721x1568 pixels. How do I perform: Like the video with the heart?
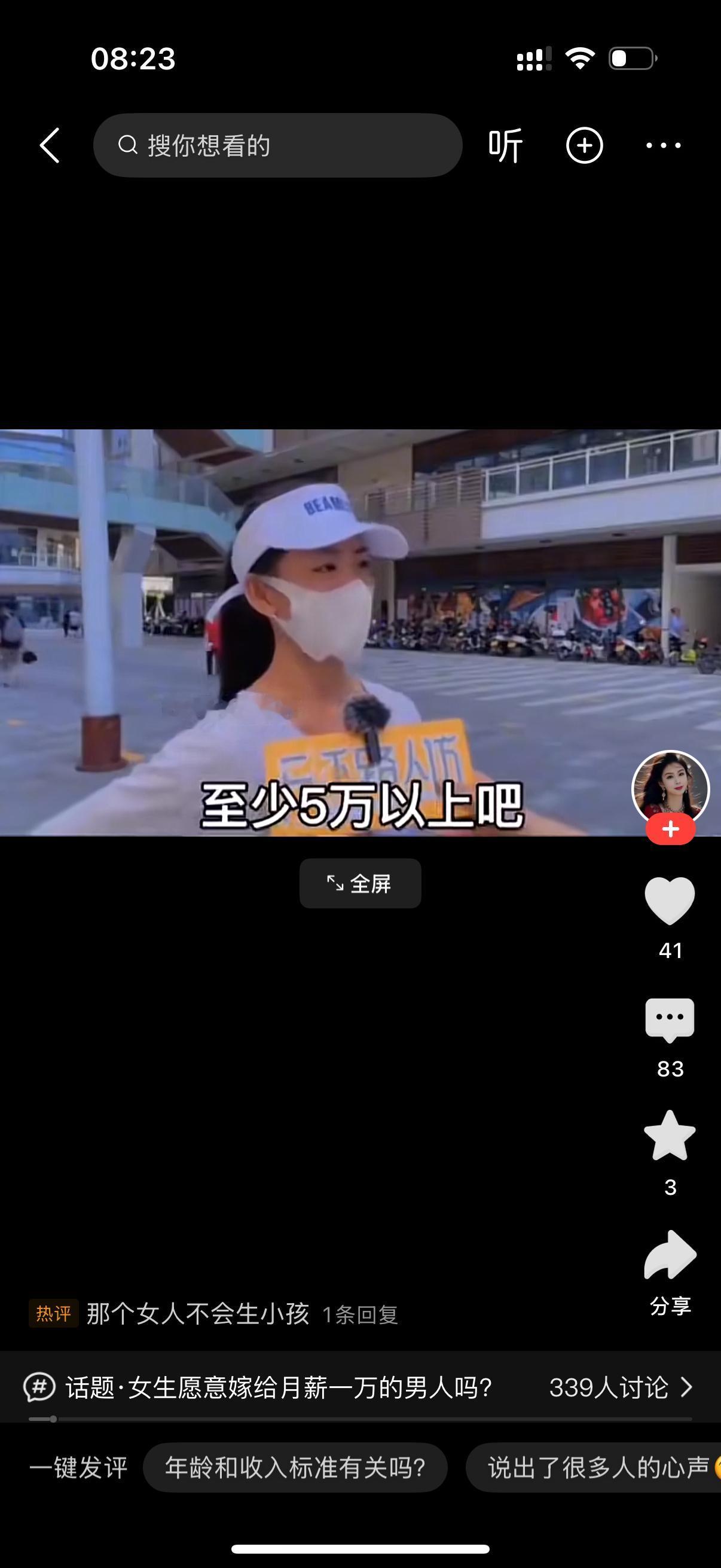coord(669,901)
